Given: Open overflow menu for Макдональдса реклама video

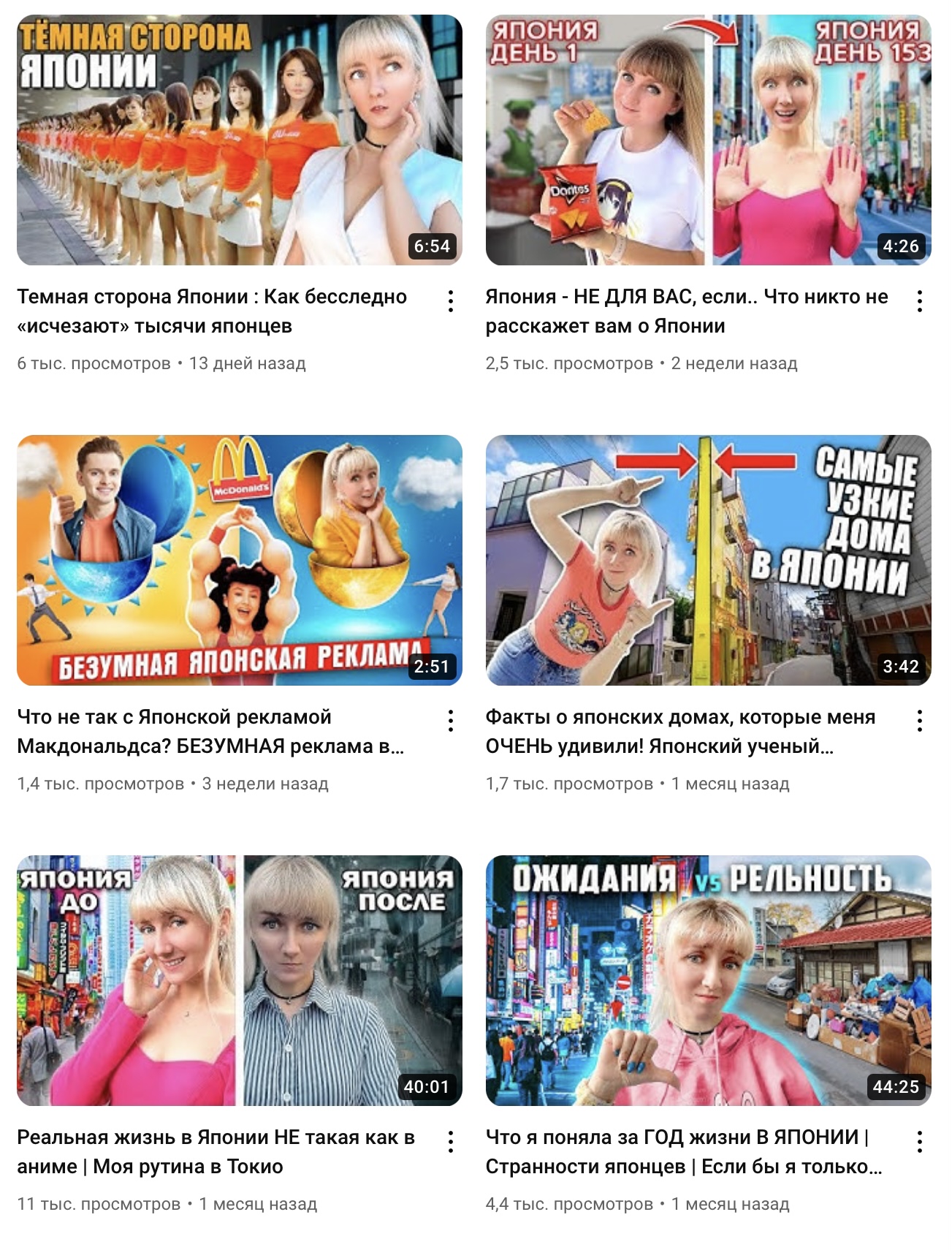Looking at the screenshot, I should coord(451,721).
